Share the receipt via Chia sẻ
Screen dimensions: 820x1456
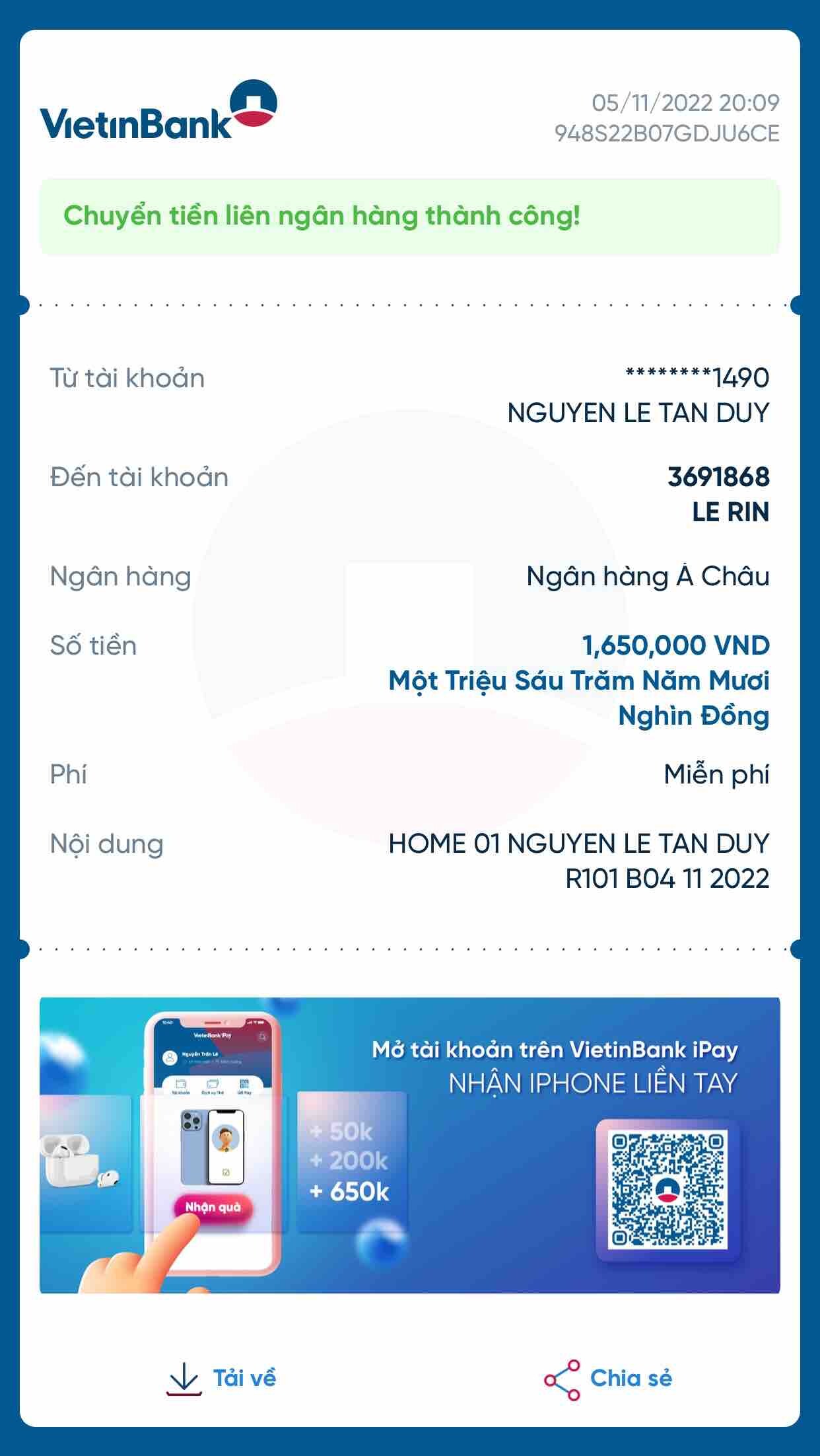(608, 1379)
